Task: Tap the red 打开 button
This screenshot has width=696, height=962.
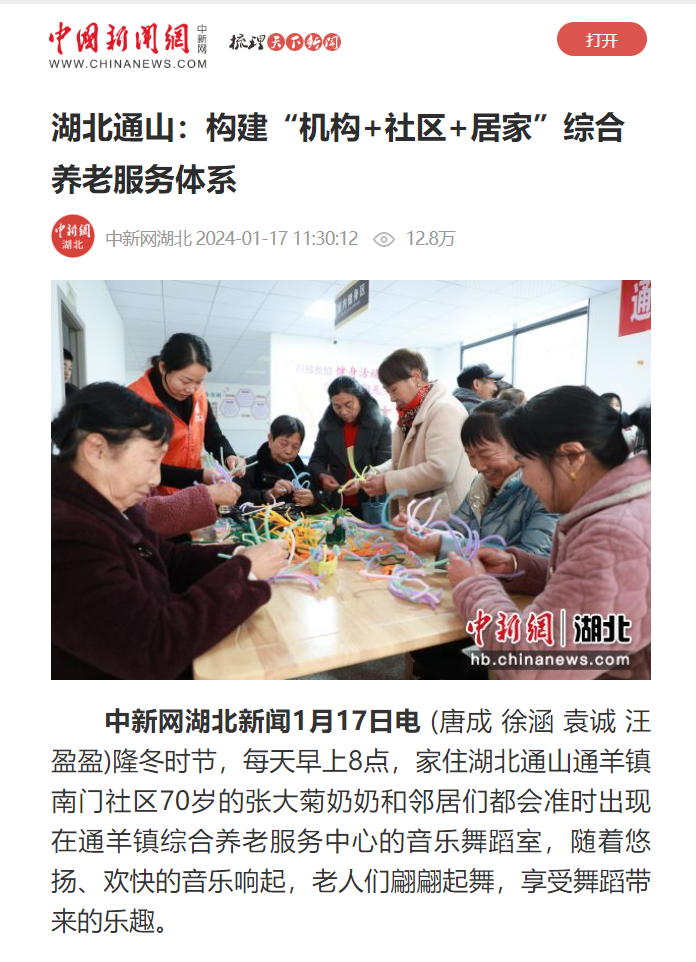Action: pyautogui.click(x=601, y=40)
